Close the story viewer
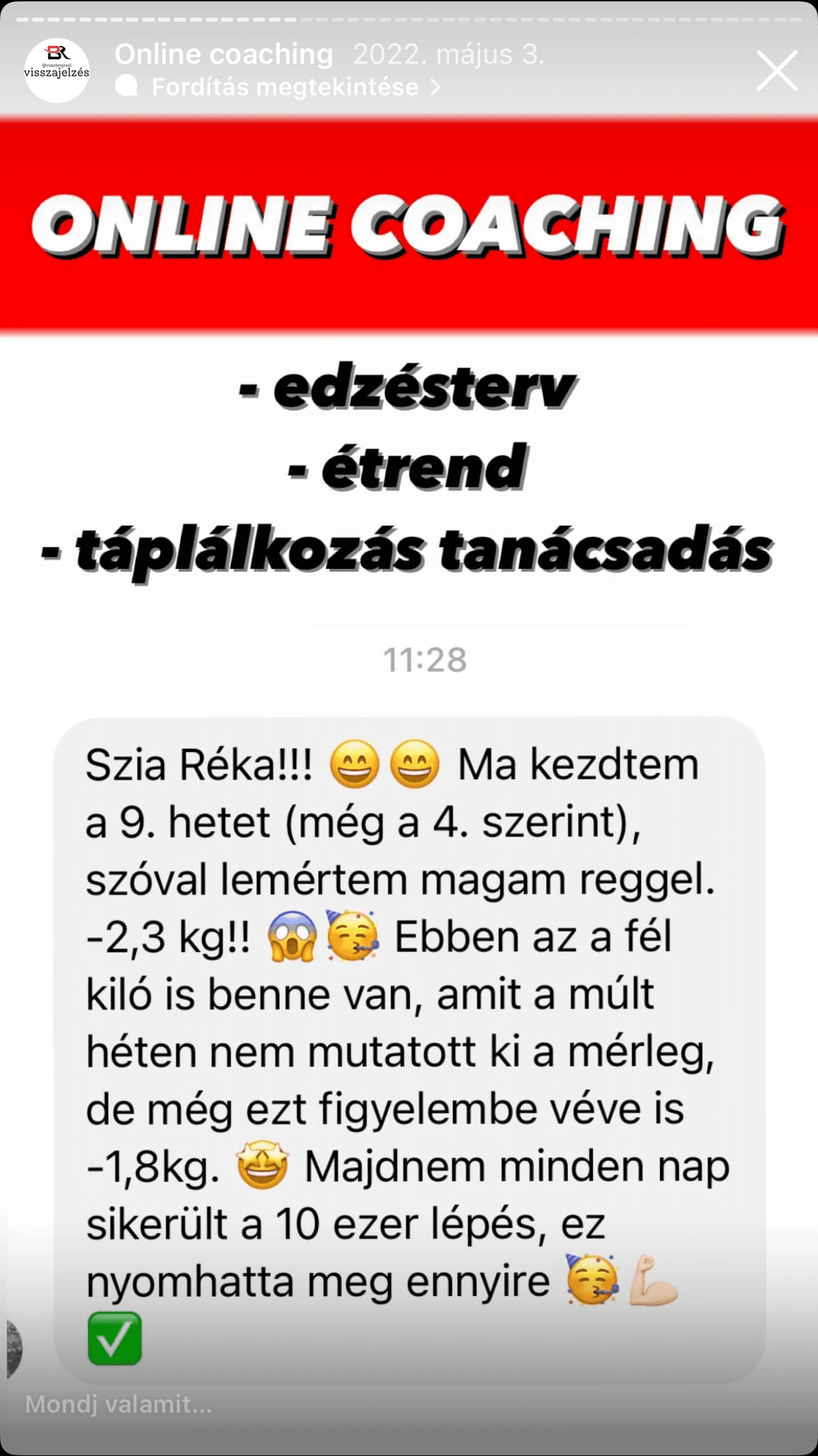 point(777,71)
